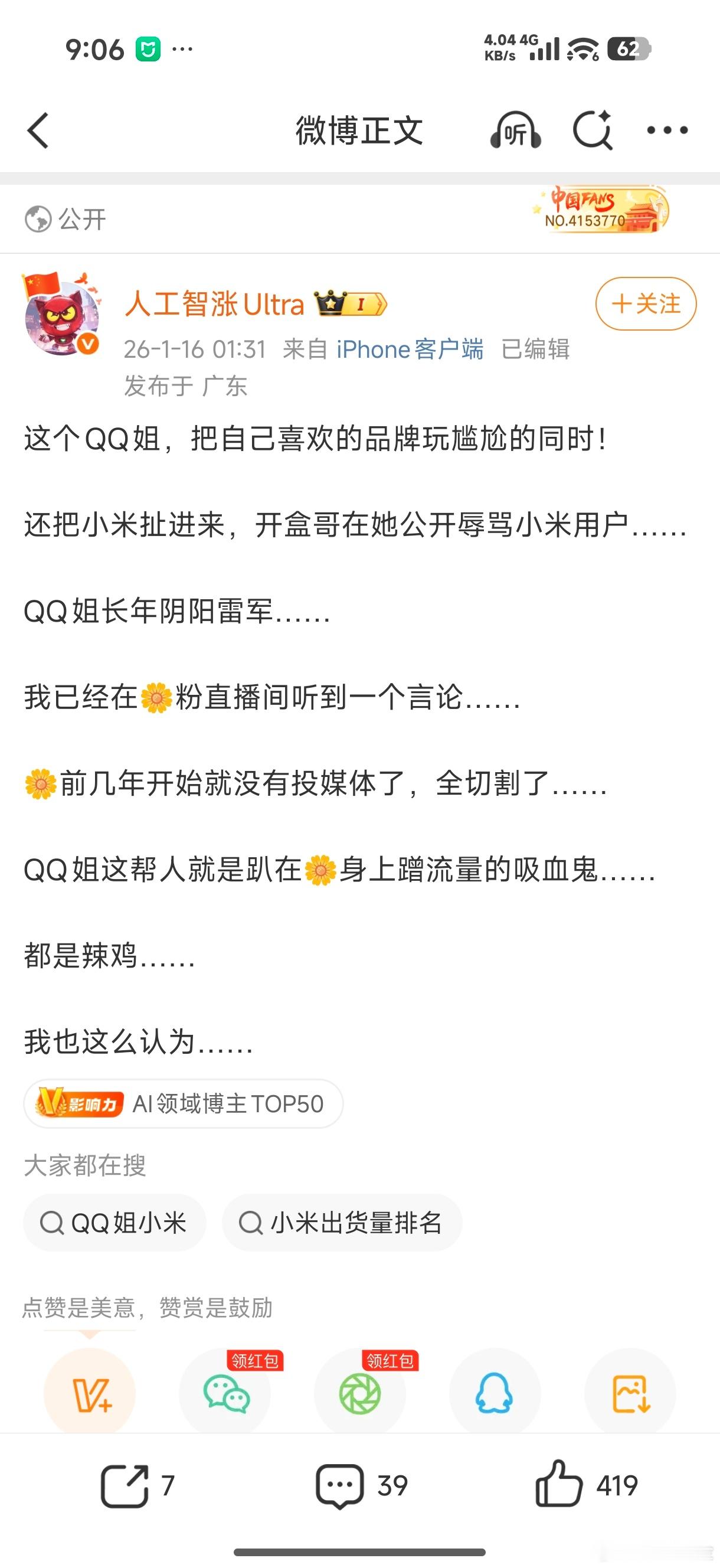Tap the repost icon at the bottom
The width and height of the screenshot is (720, 1568).
click(125, 1488)
